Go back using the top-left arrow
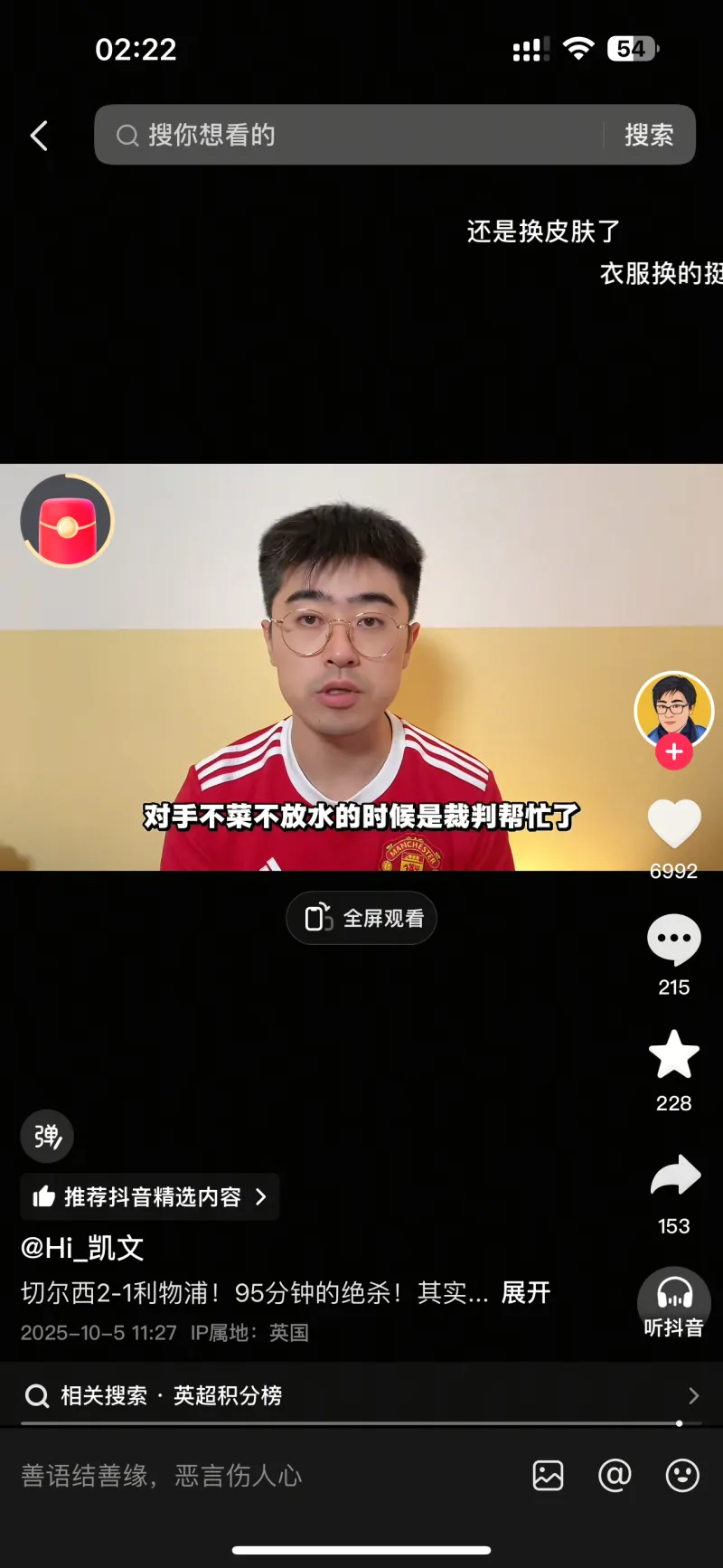723x1568 pixels. click(x=39, y=136)
